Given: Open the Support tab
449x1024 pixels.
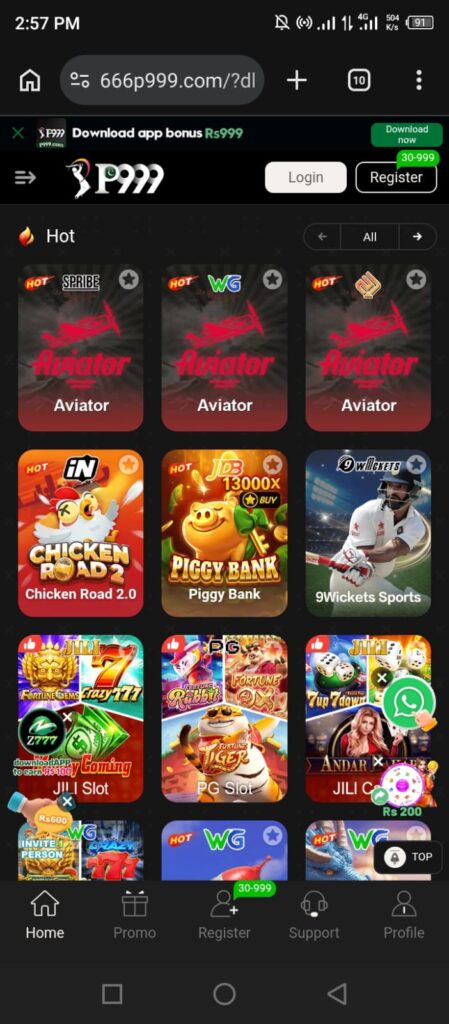Looking at the screenshot, I should coord(314,915).
